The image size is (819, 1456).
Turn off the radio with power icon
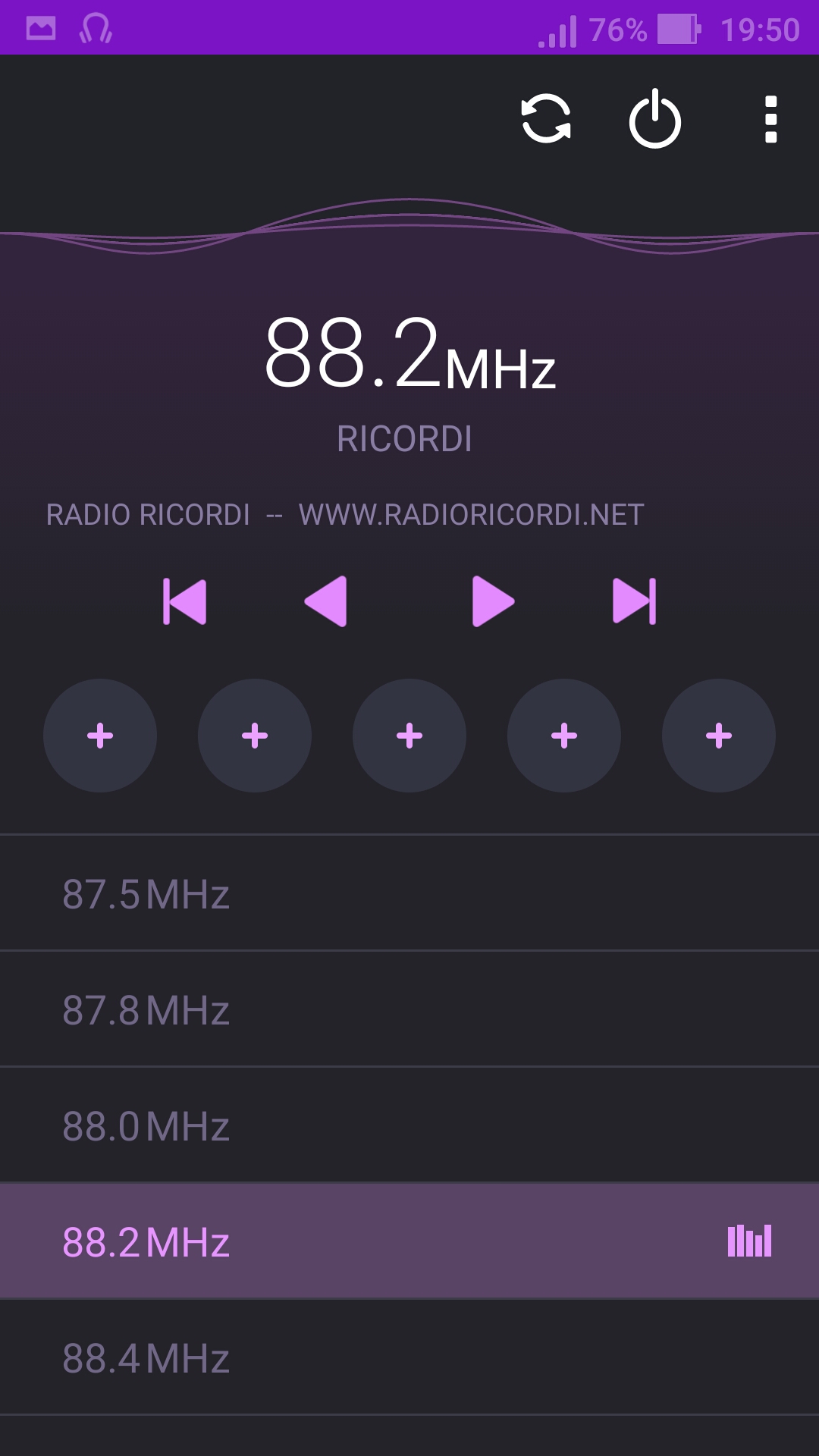coord(655,119)
